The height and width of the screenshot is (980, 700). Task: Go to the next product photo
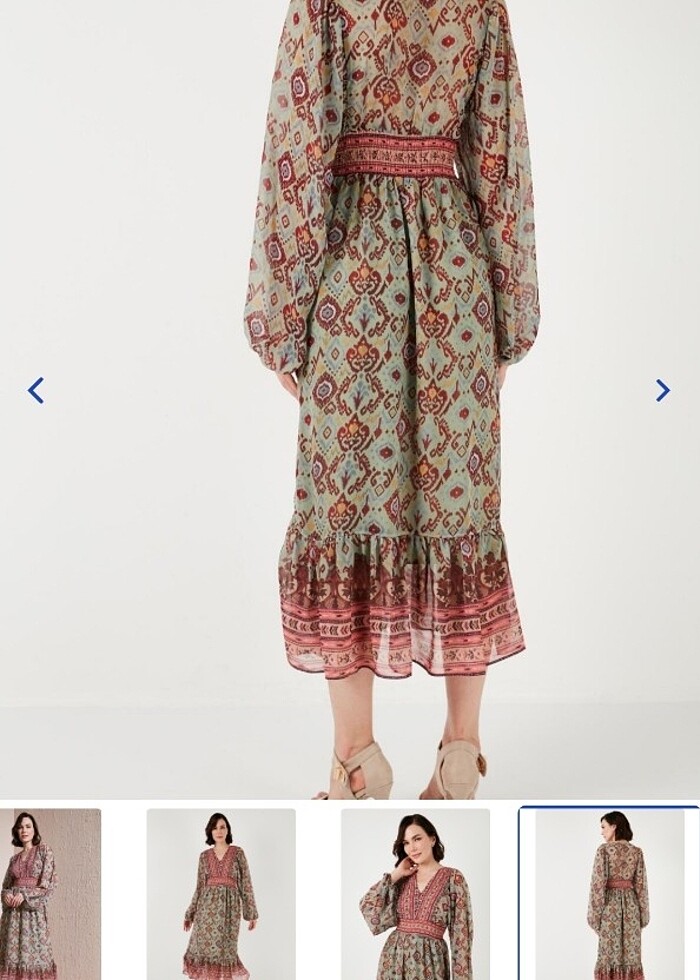pyautogui.click(x=662, y=390)
